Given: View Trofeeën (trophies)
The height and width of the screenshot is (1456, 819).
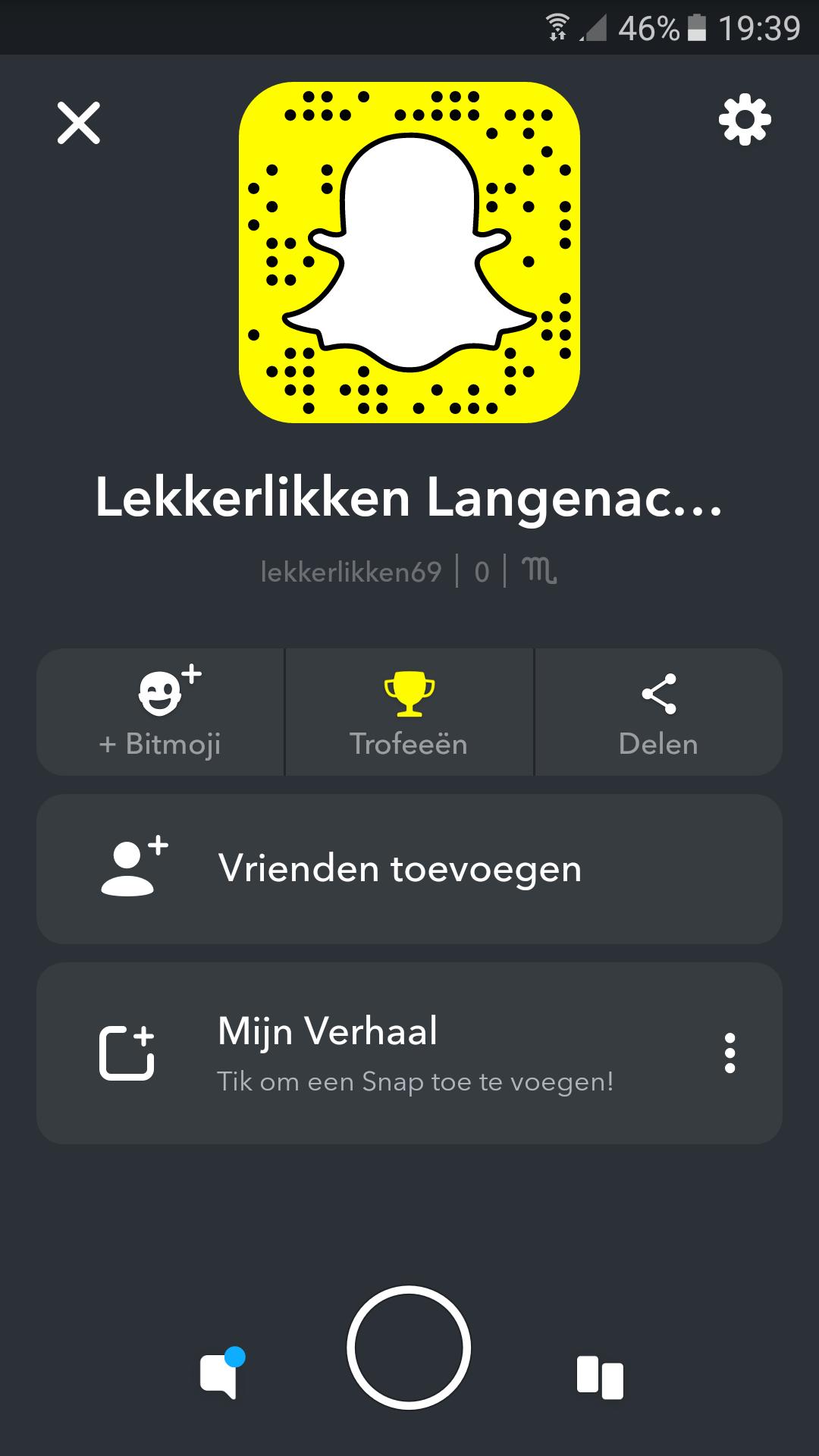Looking at the screenshot, I should tap(409, 712).
